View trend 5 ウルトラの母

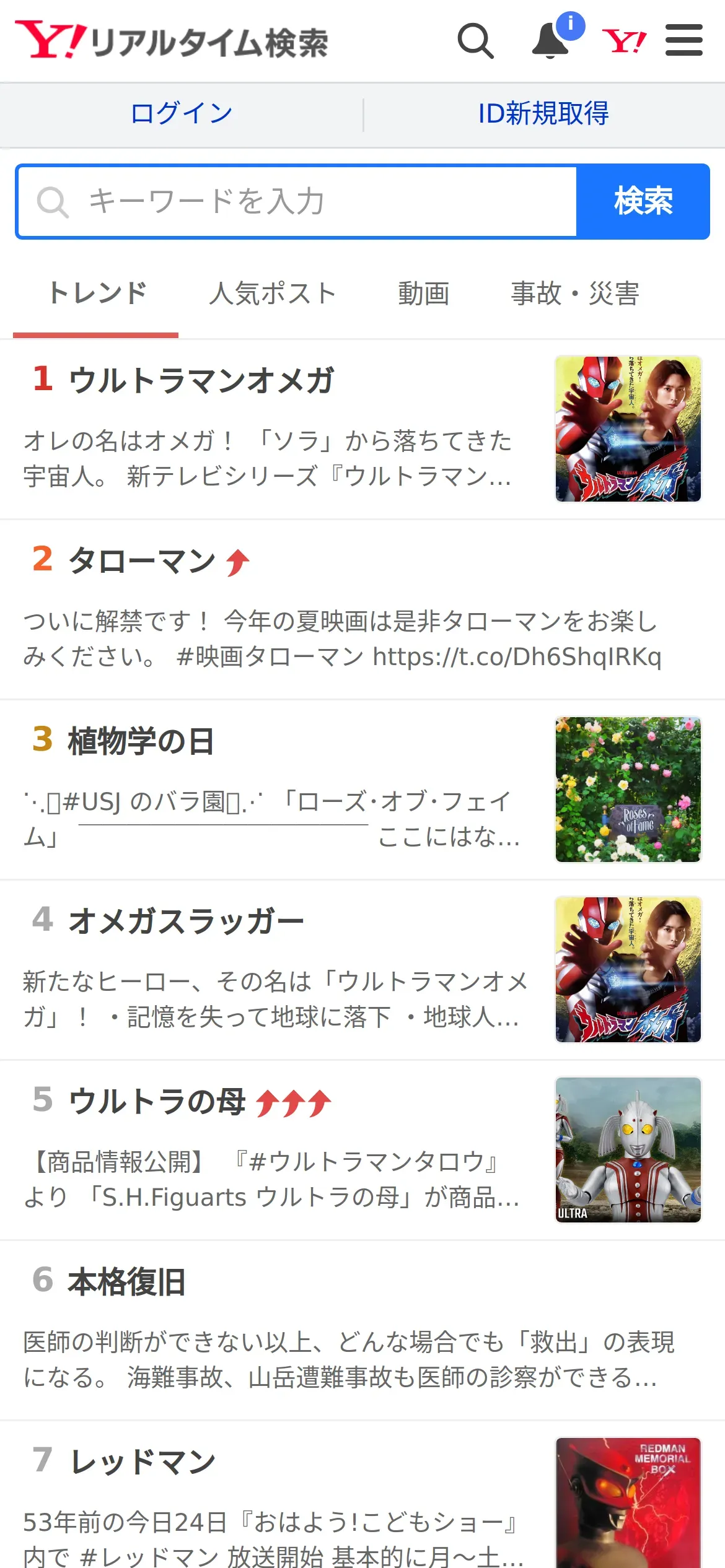coord(157,1102)
